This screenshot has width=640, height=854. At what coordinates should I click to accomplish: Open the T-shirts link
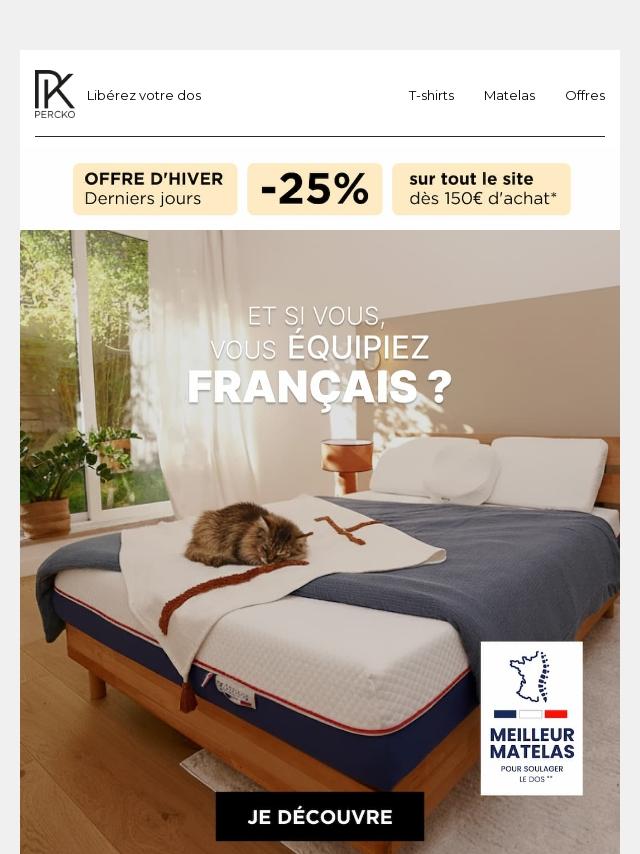click(431, 95)
